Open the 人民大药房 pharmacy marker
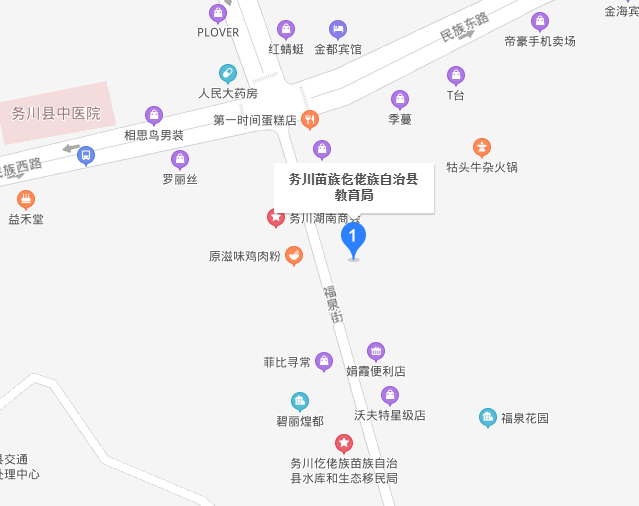 [x=228, y=73]
